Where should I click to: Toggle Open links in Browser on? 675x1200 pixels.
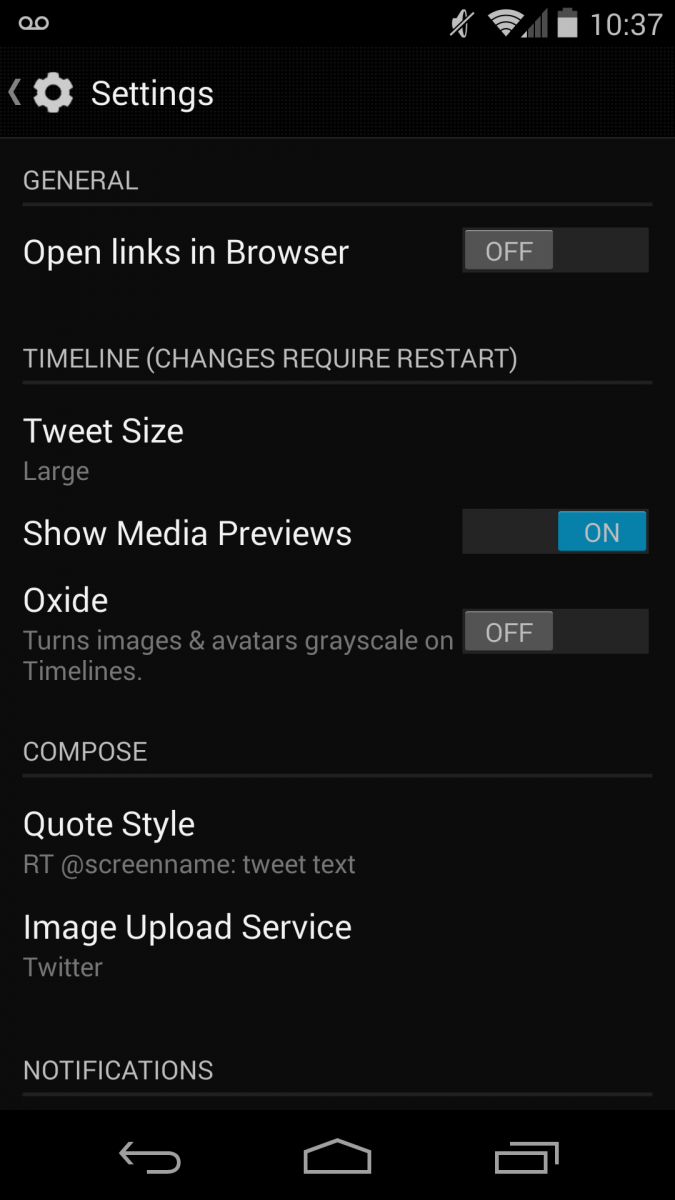pyautogui.click(x=555, y=251)
